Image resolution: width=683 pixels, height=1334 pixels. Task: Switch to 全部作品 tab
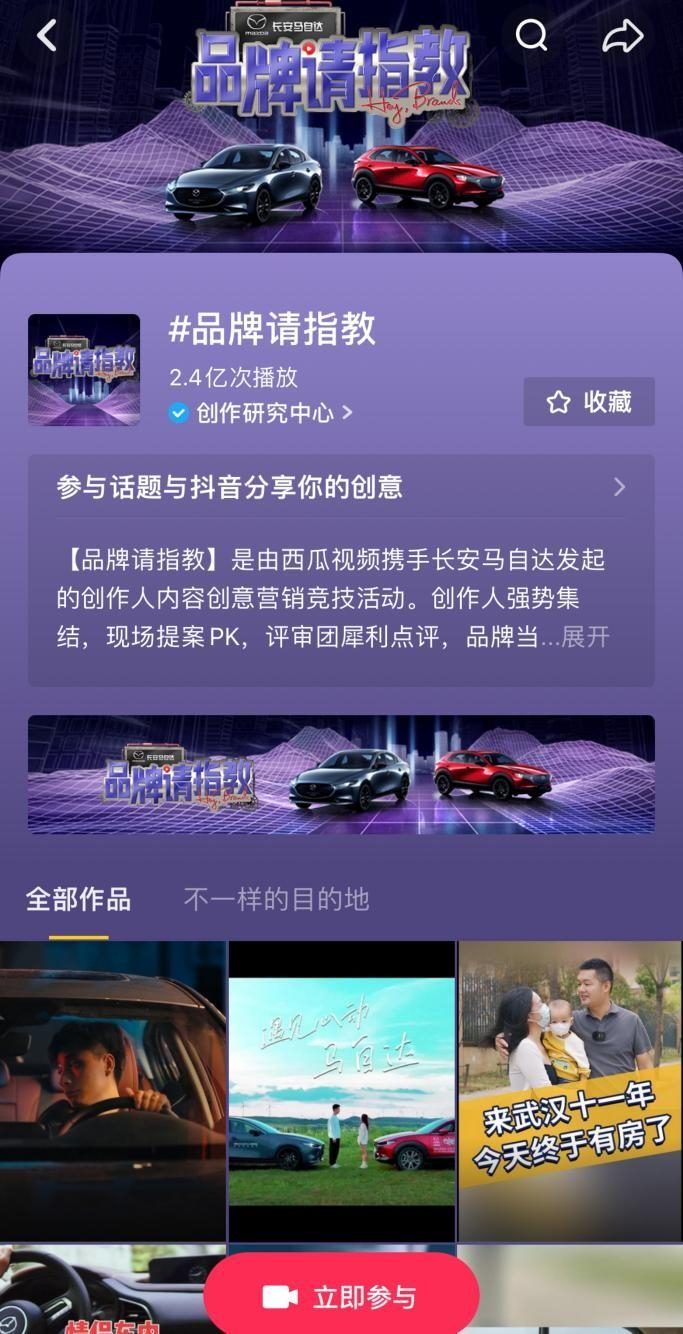(78, 899)
